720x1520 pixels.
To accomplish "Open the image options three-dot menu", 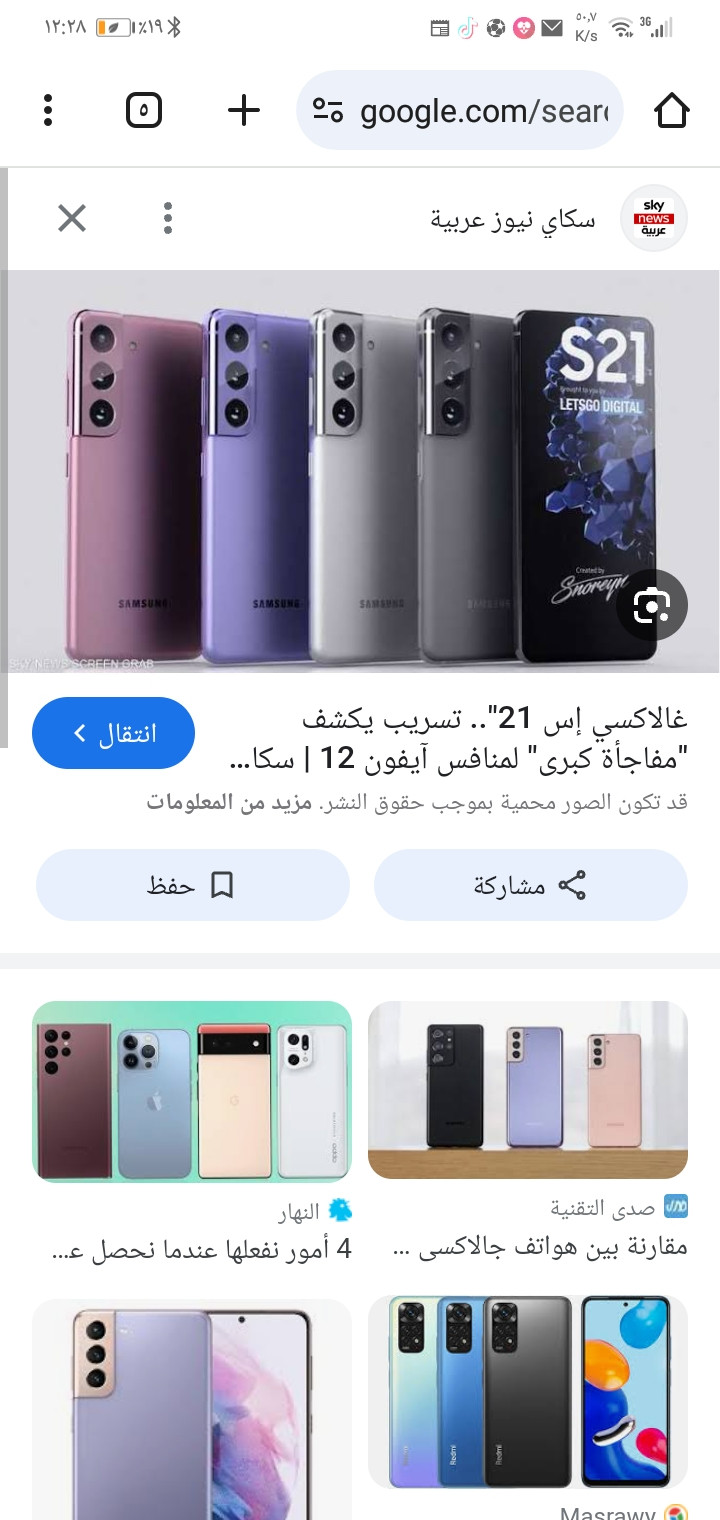I will coord(168,218).
